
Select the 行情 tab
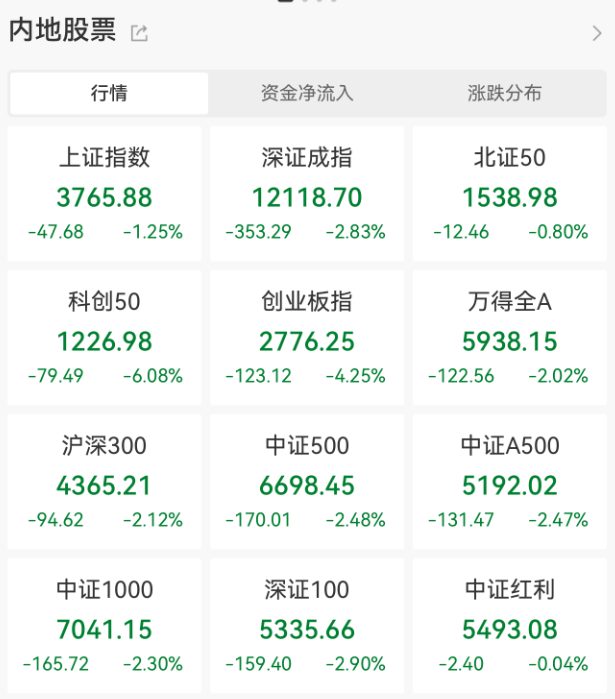coord(109,94)
